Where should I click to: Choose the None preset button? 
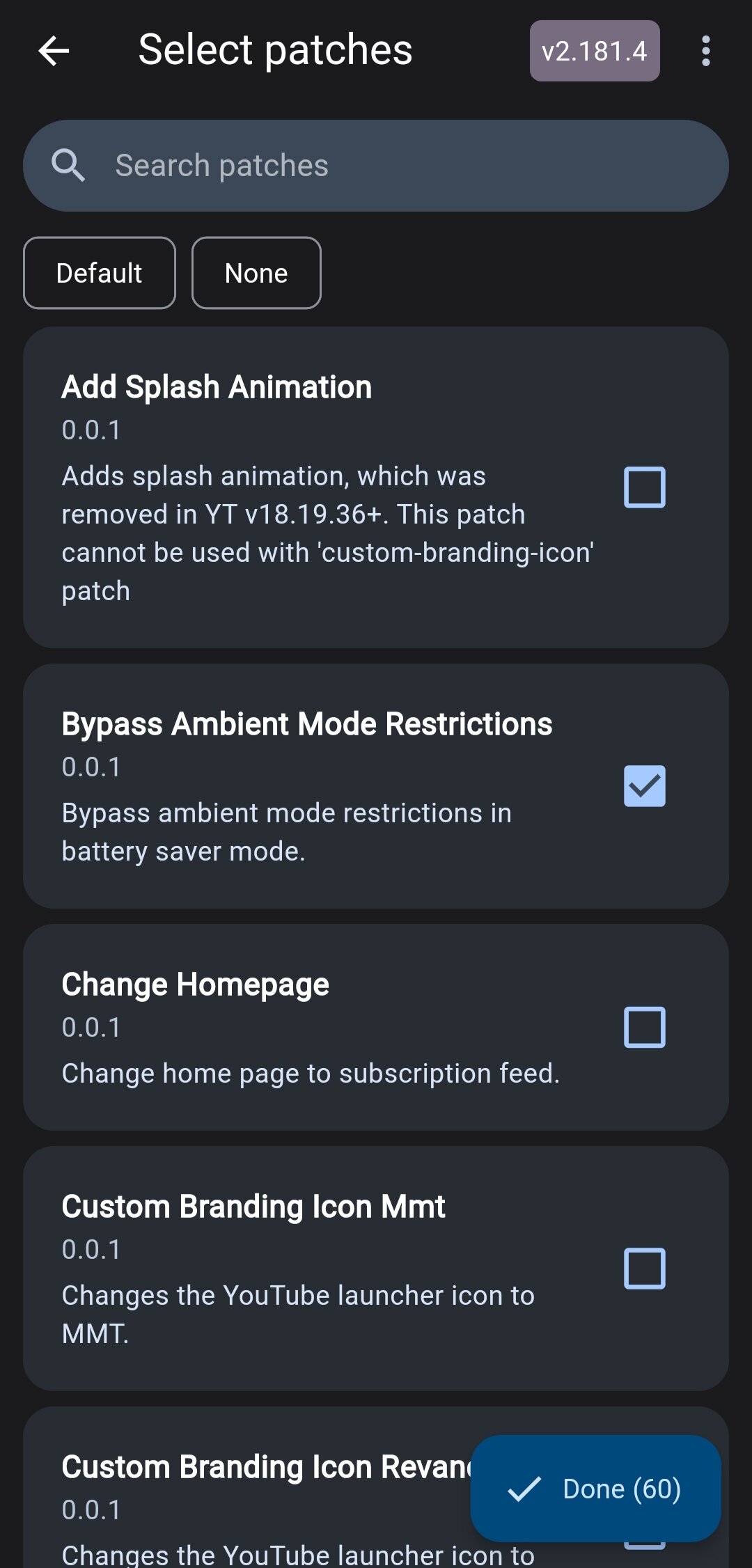click(x=256, y=273)
